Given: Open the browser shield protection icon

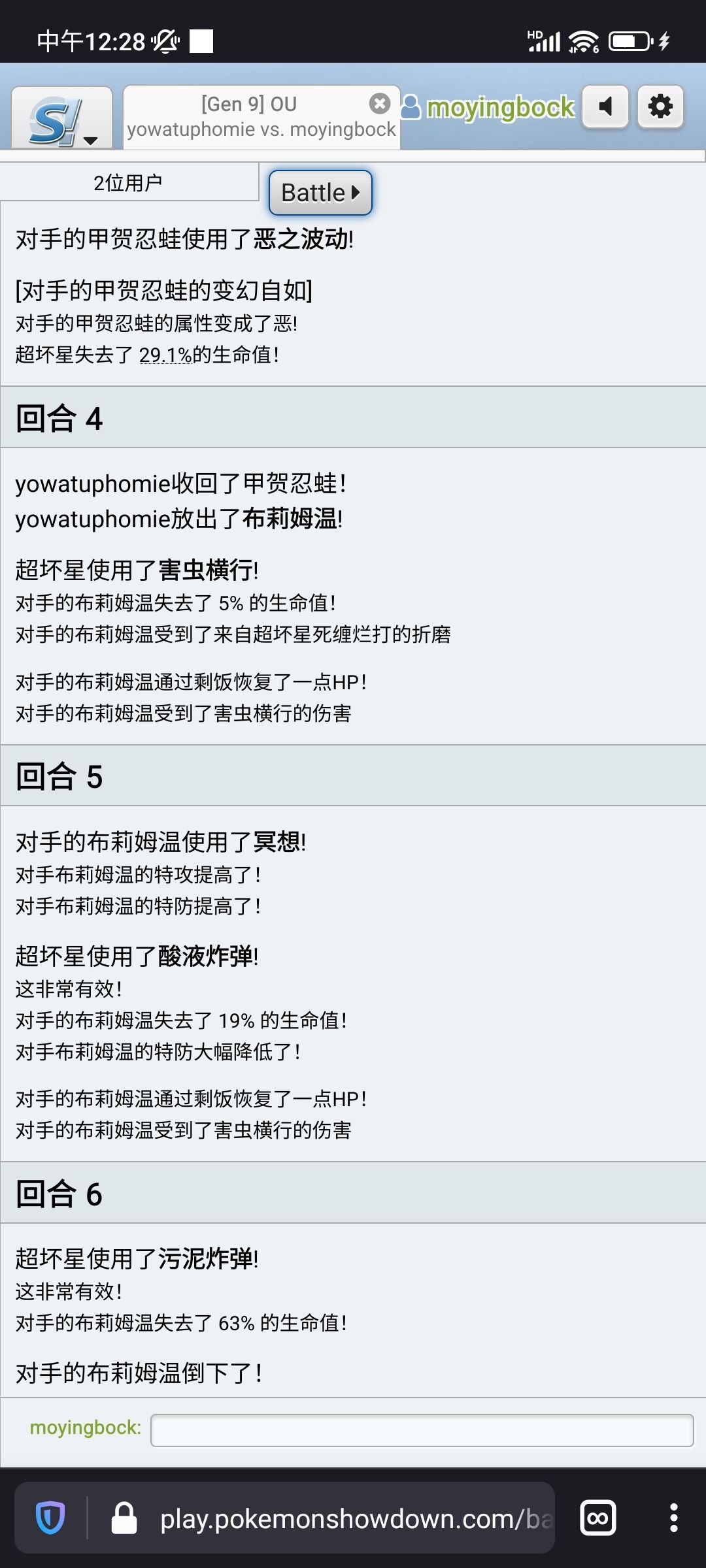Looking at the screenshot, I should pos(50,1518).
